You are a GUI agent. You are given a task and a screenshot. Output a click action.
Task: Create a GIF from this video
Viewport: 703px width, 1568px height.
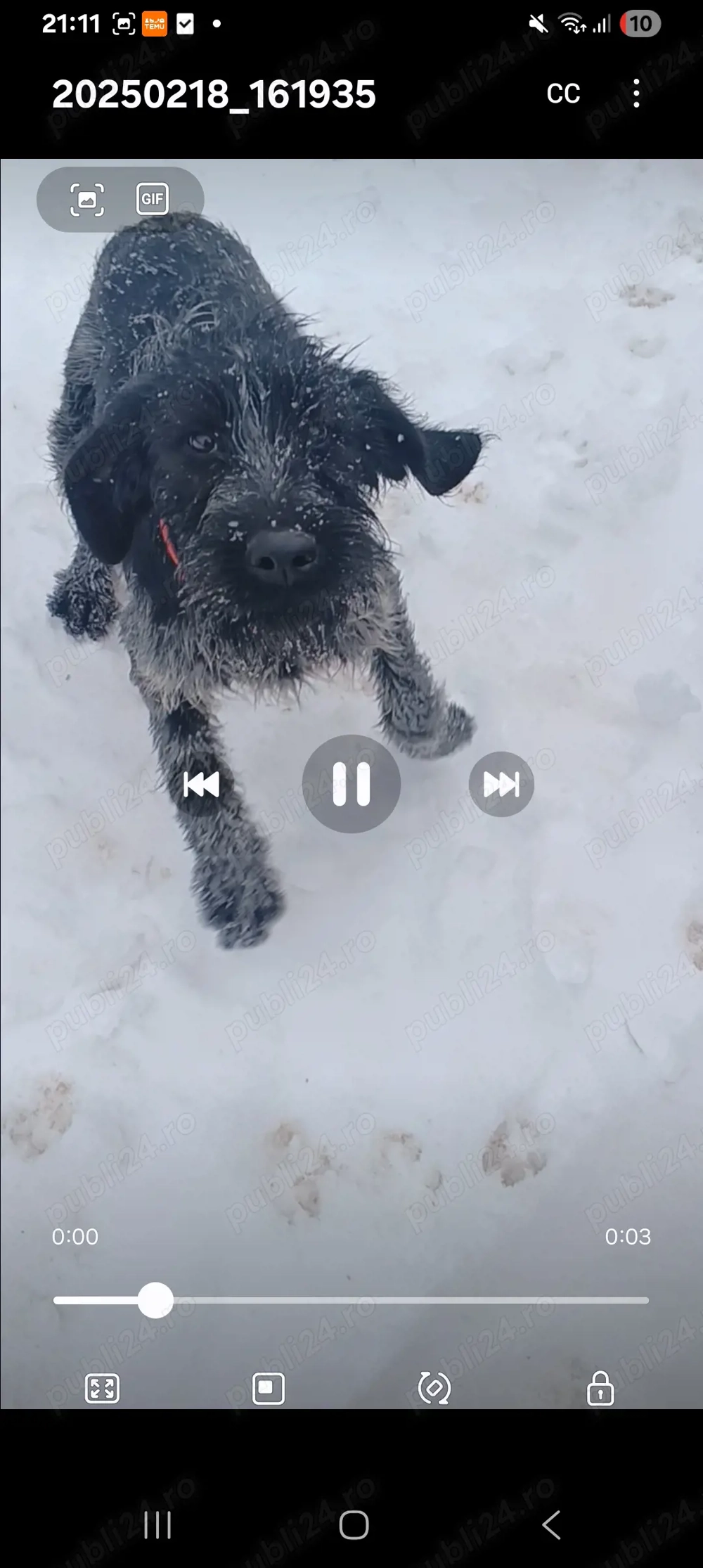point(153,199)
